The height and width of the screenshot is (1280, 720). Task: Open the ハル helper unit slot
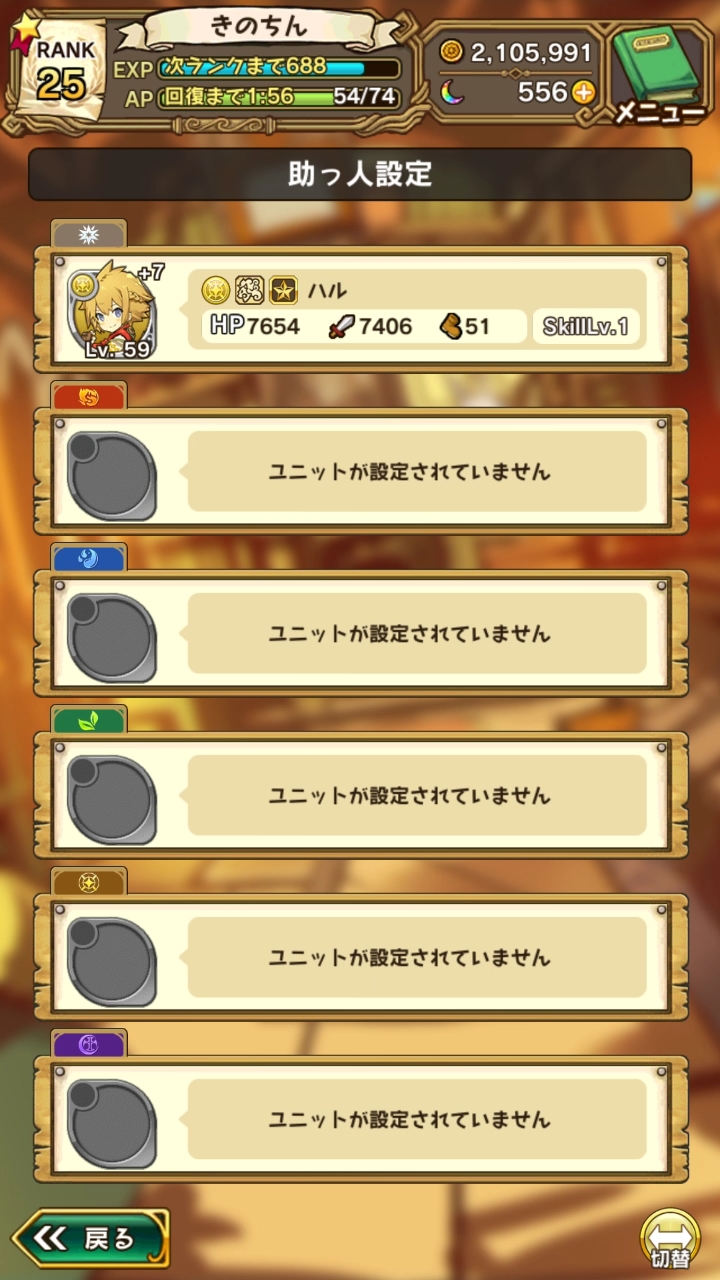pos(360,310)
